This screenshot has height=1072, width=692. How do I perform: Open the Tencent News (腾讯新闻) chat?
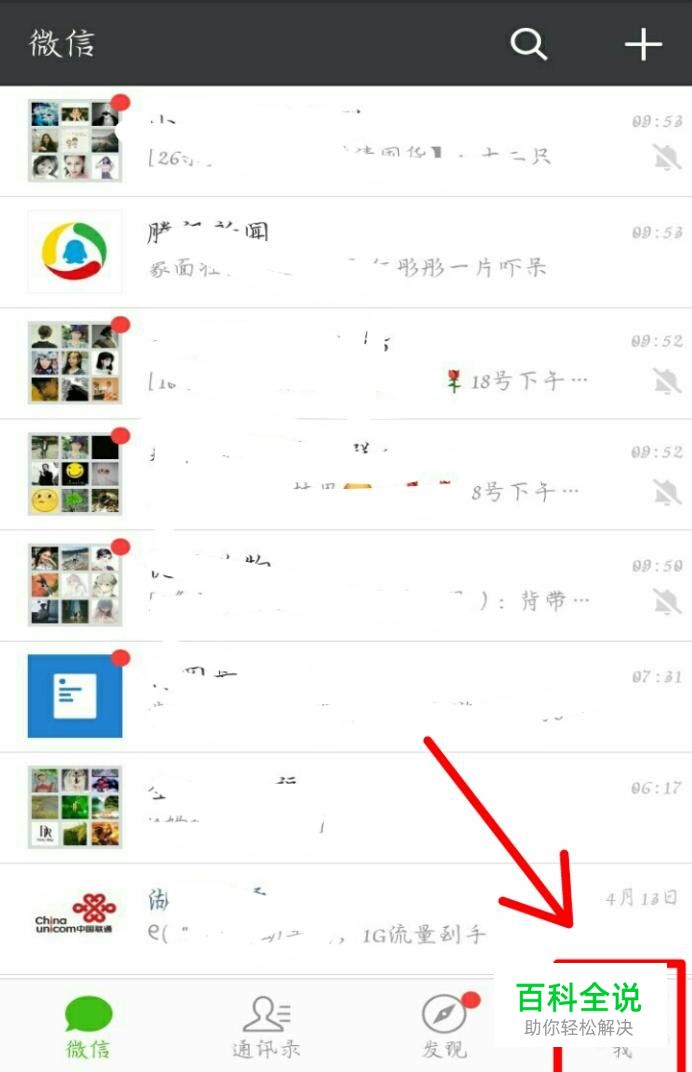coord(346,252)
